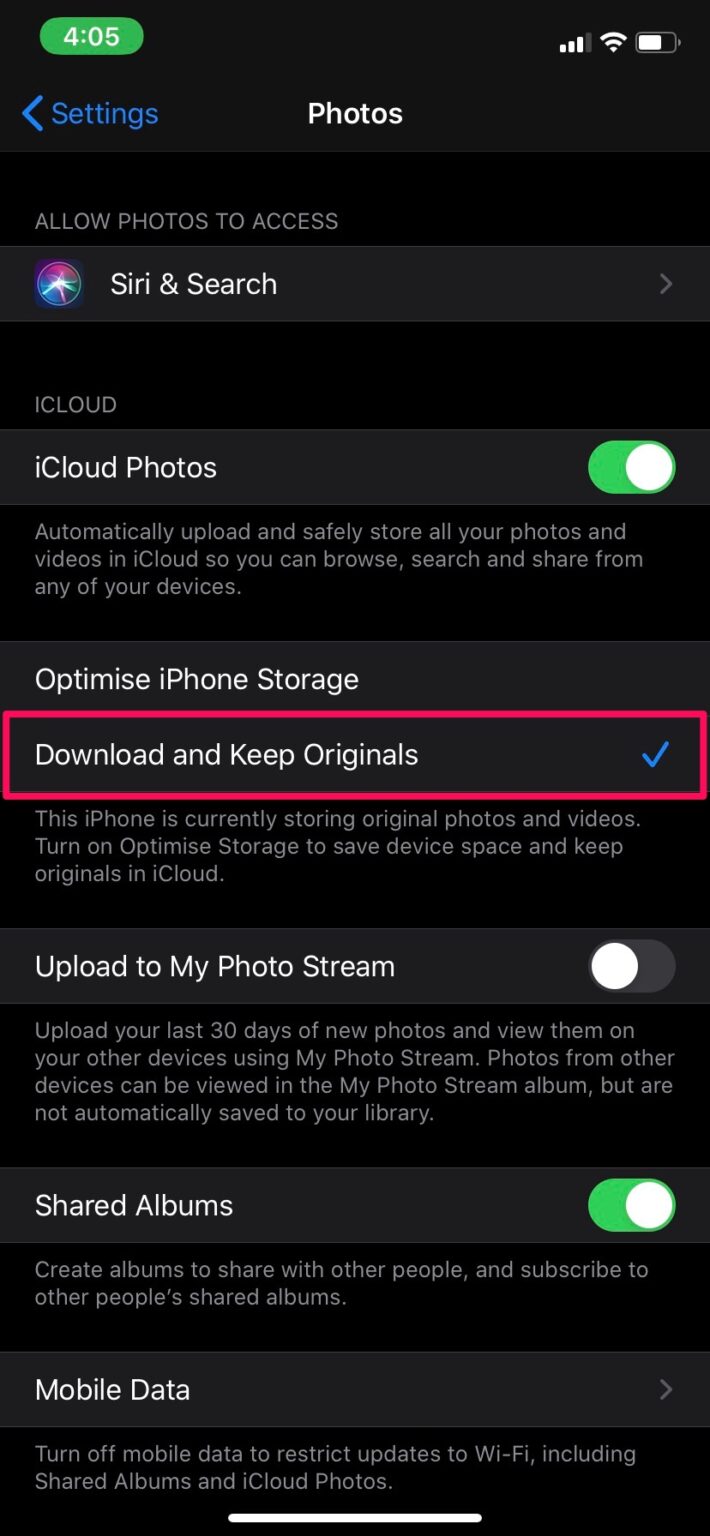The width and height of the screenshot is (710, 1536).
Task: Choose Download and Keep Originals
Action: 355,755
